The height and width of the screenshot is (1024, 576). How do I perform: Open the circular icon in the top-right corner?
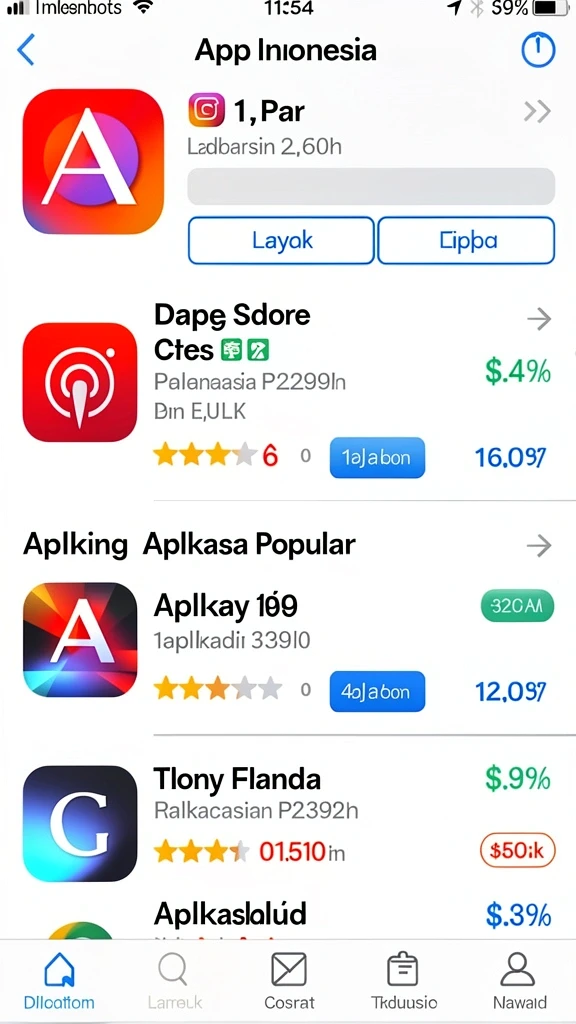[x=538, y=50]
